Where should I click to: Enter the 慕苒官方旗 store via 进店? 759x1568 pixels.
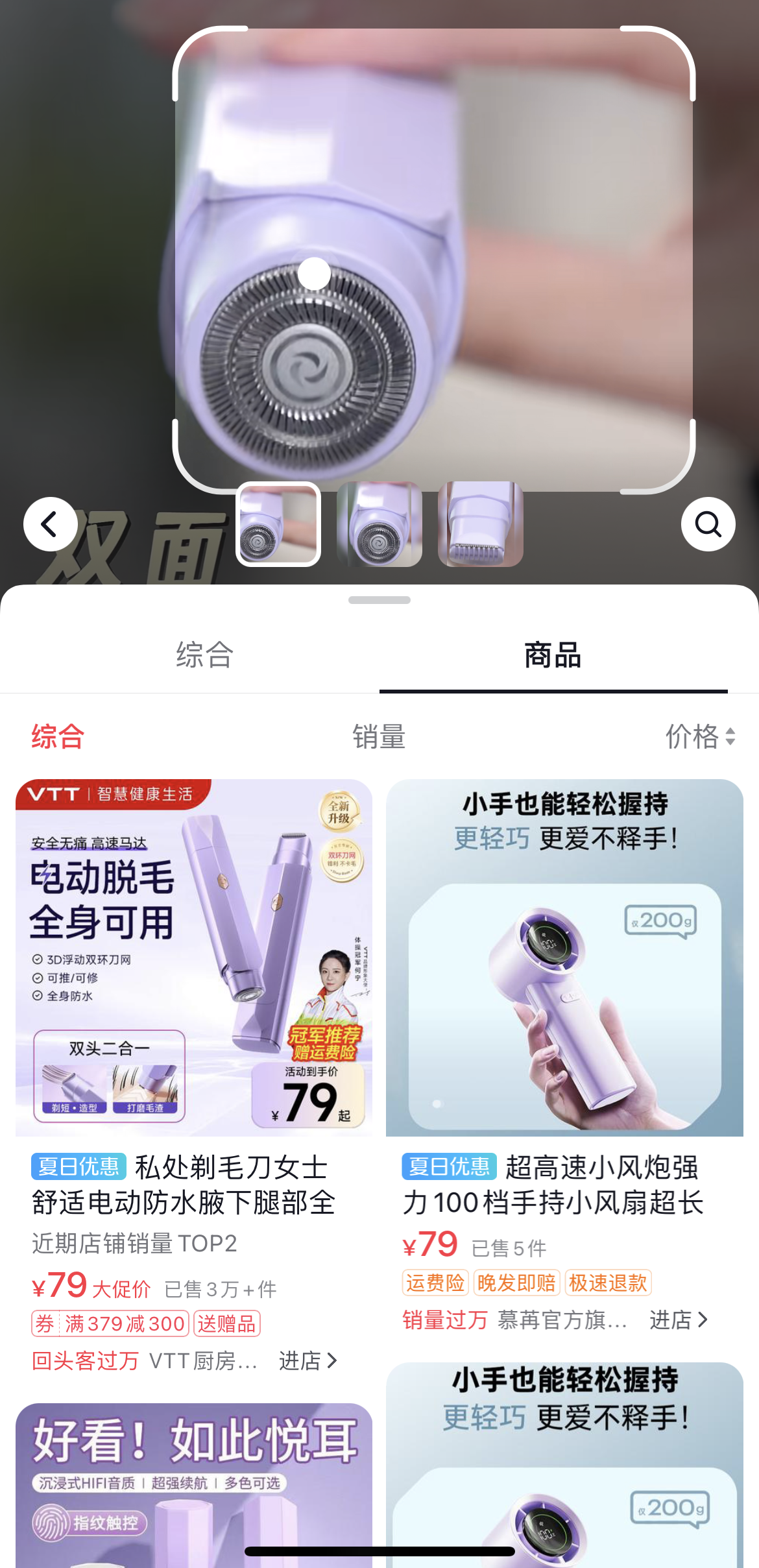[x=678, y=1320]
